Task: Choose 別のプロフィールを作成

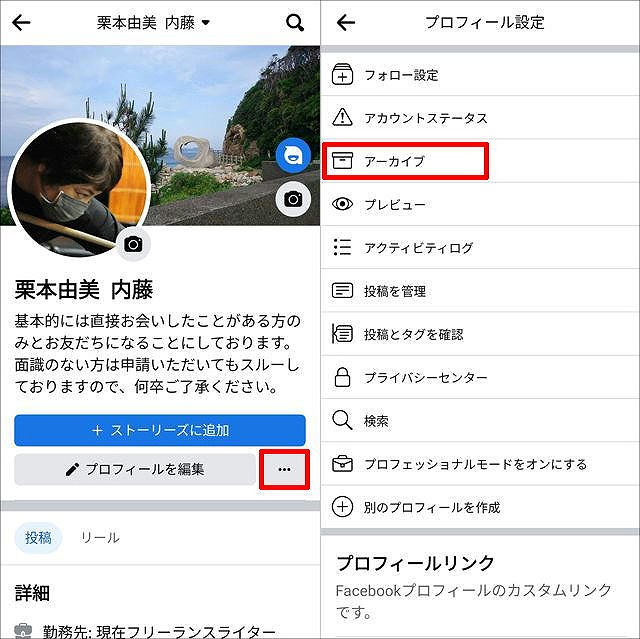Action: point(431,507)
